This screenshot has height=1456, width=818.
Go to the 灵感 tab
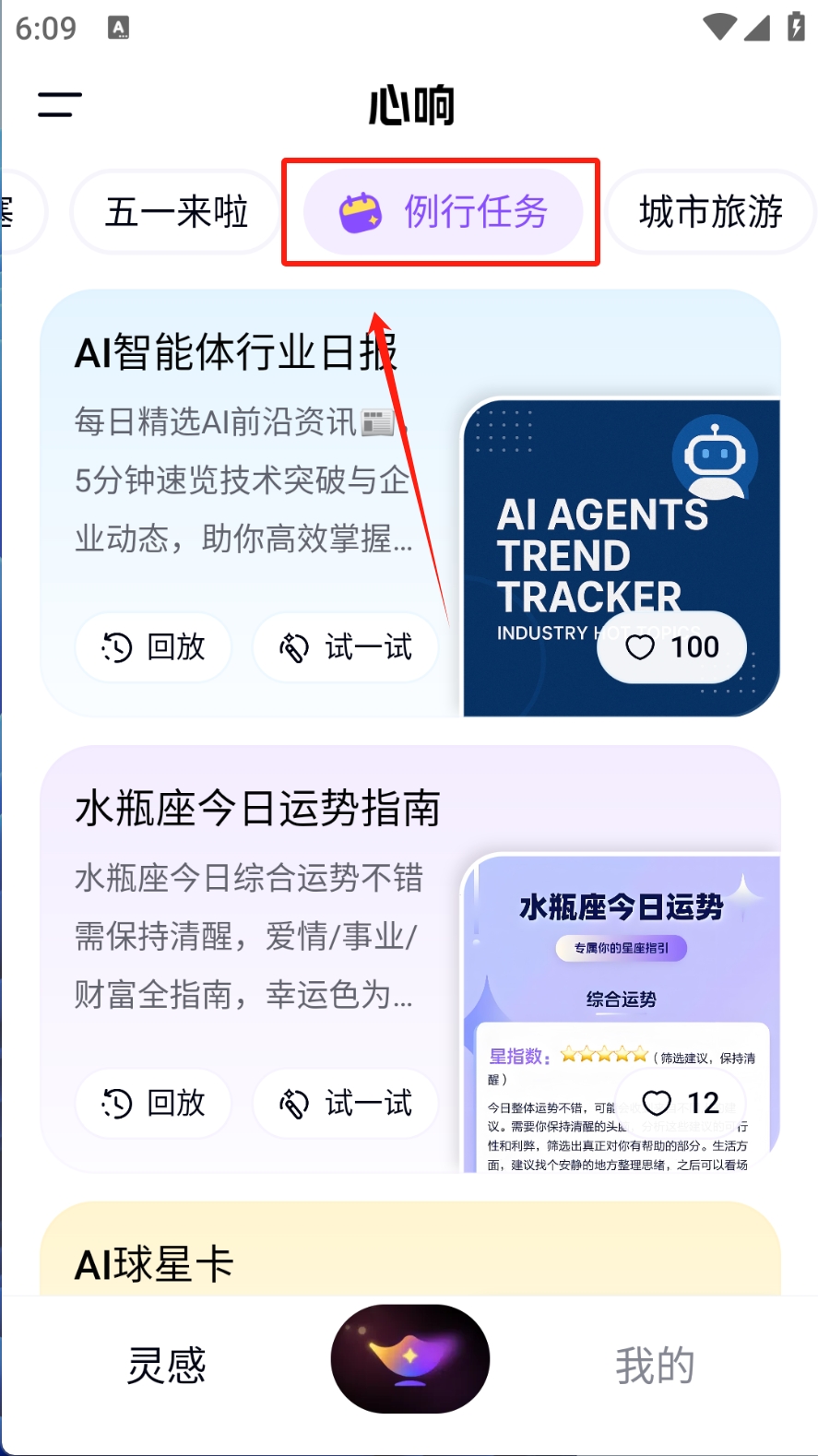(x=166, y=1365)
